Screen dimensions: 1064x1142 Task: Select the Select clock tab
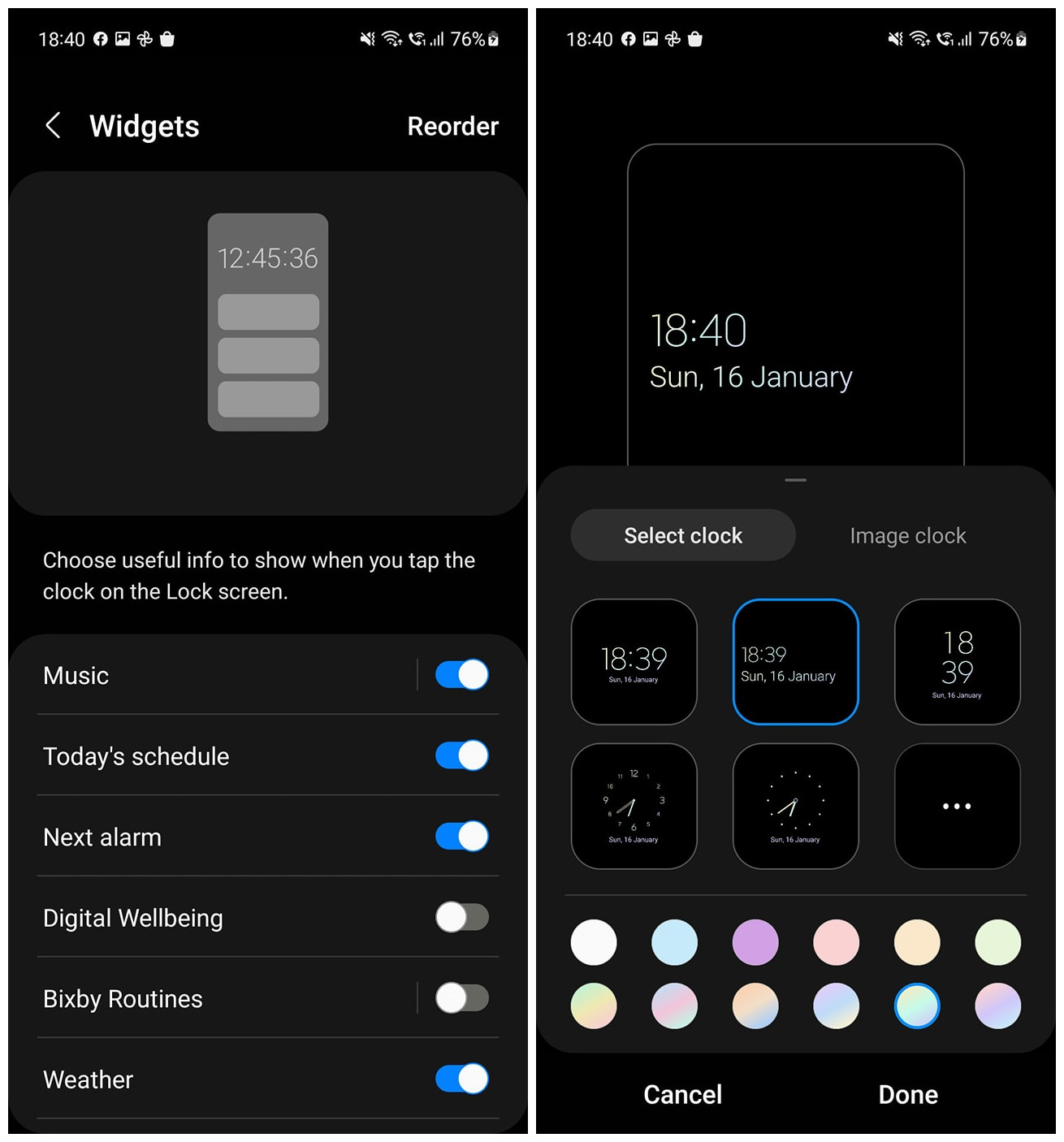tap(683, 536)
